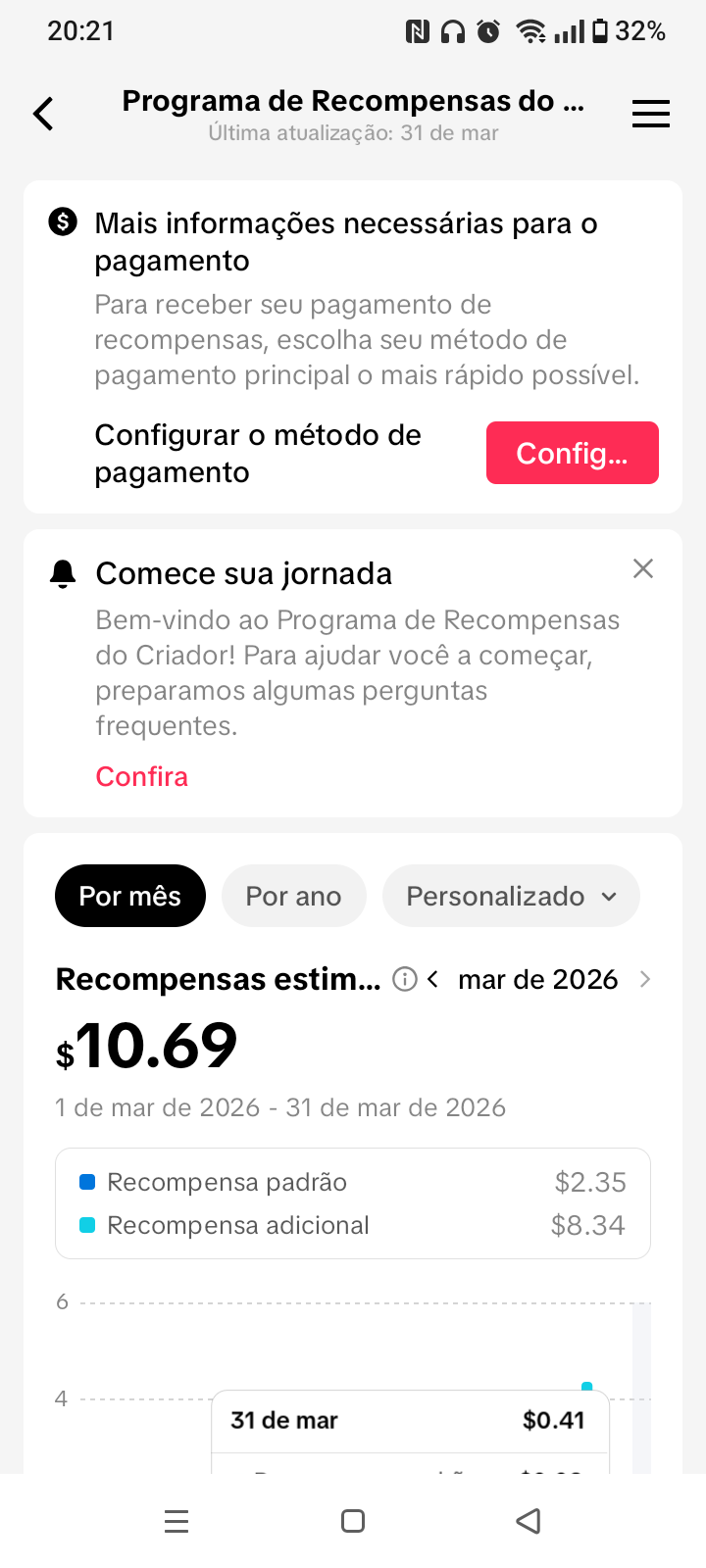The height and width of the screenshot is (1568, 706).
Task: Show info about Recompensas estimadas
Action: [x=404, y=979]
